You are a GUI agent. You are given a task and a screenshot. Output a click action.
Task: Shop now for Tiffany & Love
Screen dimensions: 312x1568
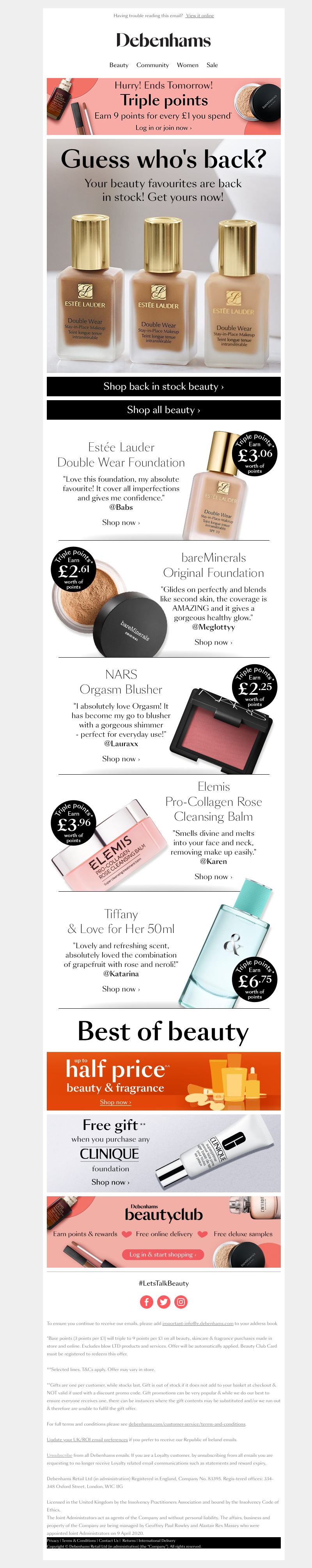tap(121, 989)
